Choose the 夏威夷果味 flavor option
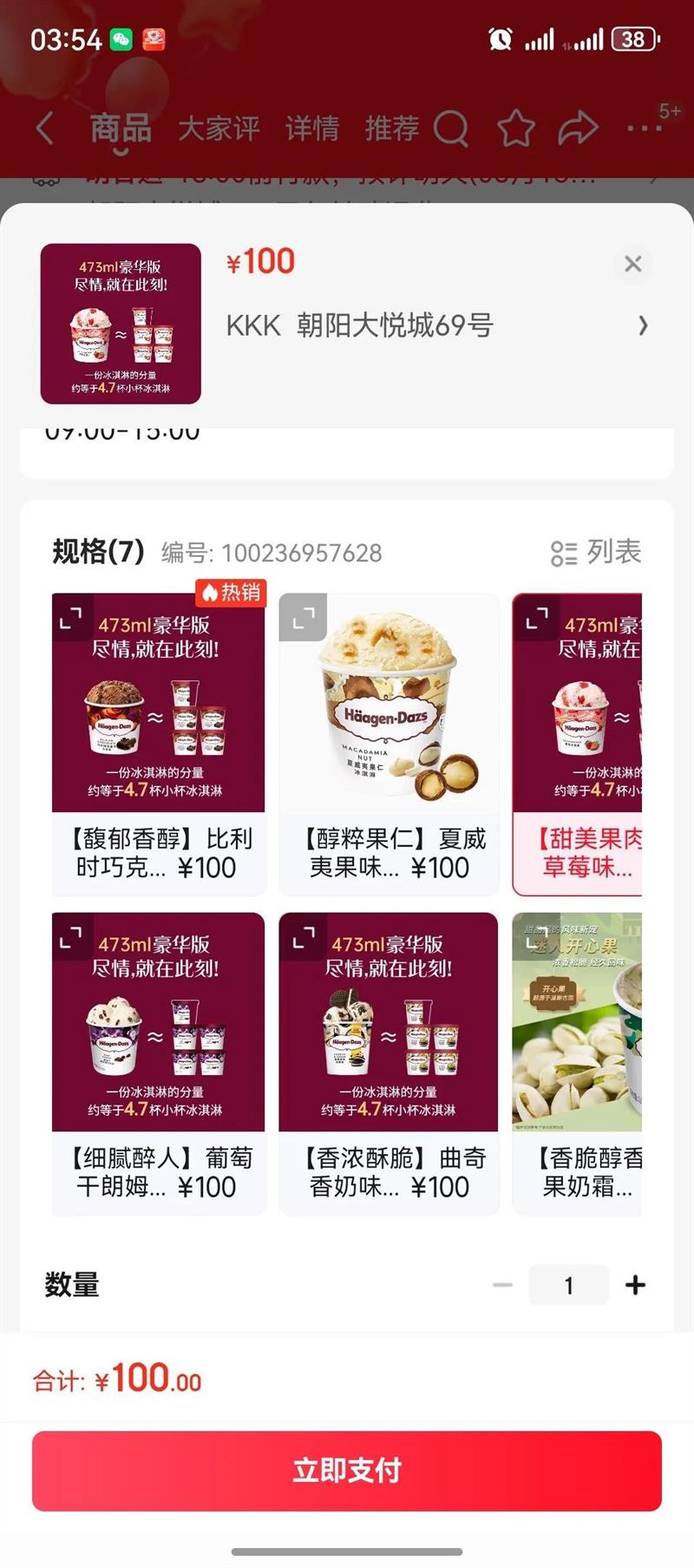This screenshot has height=1568, width=694. coord(389,852)
